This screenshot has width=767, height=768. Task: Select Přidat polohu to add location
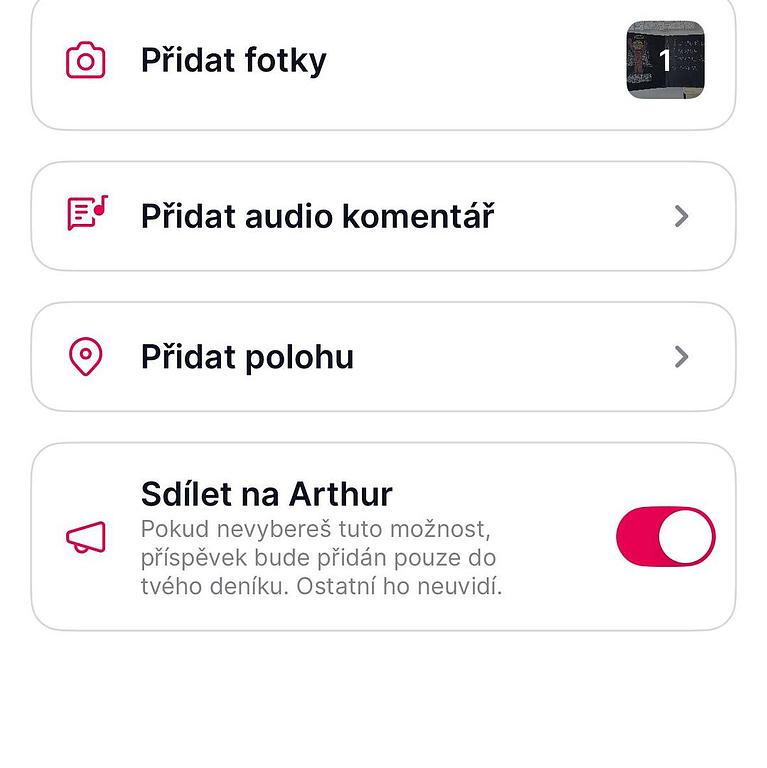(x=247, y=357)
